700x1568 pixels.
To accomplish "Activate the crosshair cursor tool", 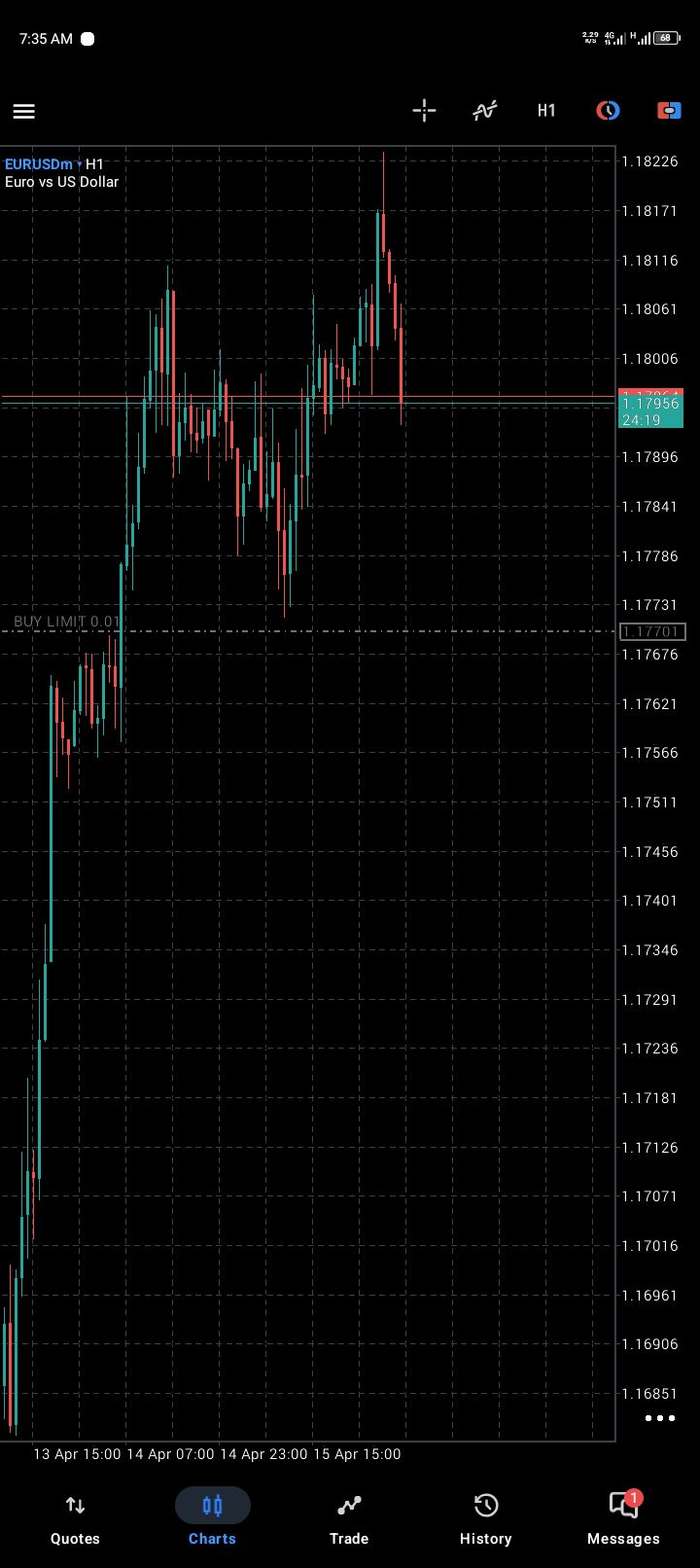I will point(424,110).
